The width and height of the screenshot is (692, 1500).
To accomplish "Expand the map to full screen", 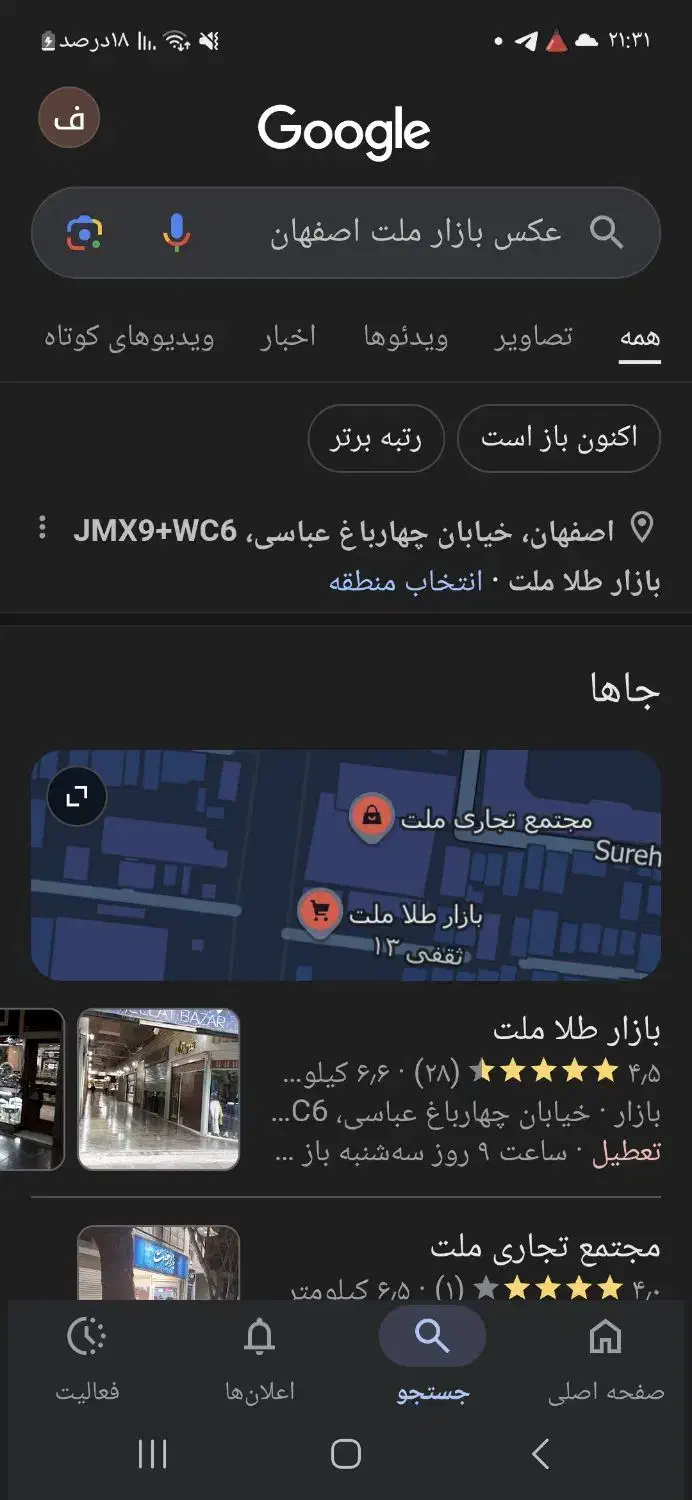I will point(76,796).
